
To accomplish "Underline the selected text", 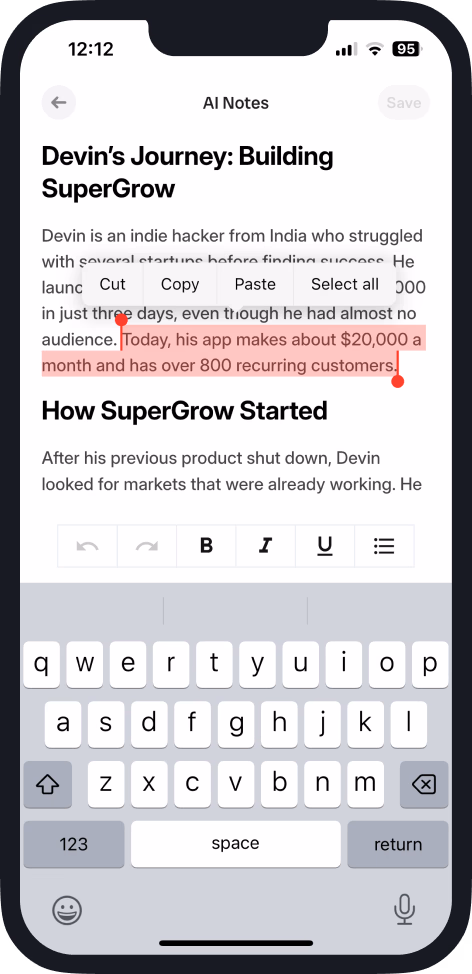I will tap(325, 546).
